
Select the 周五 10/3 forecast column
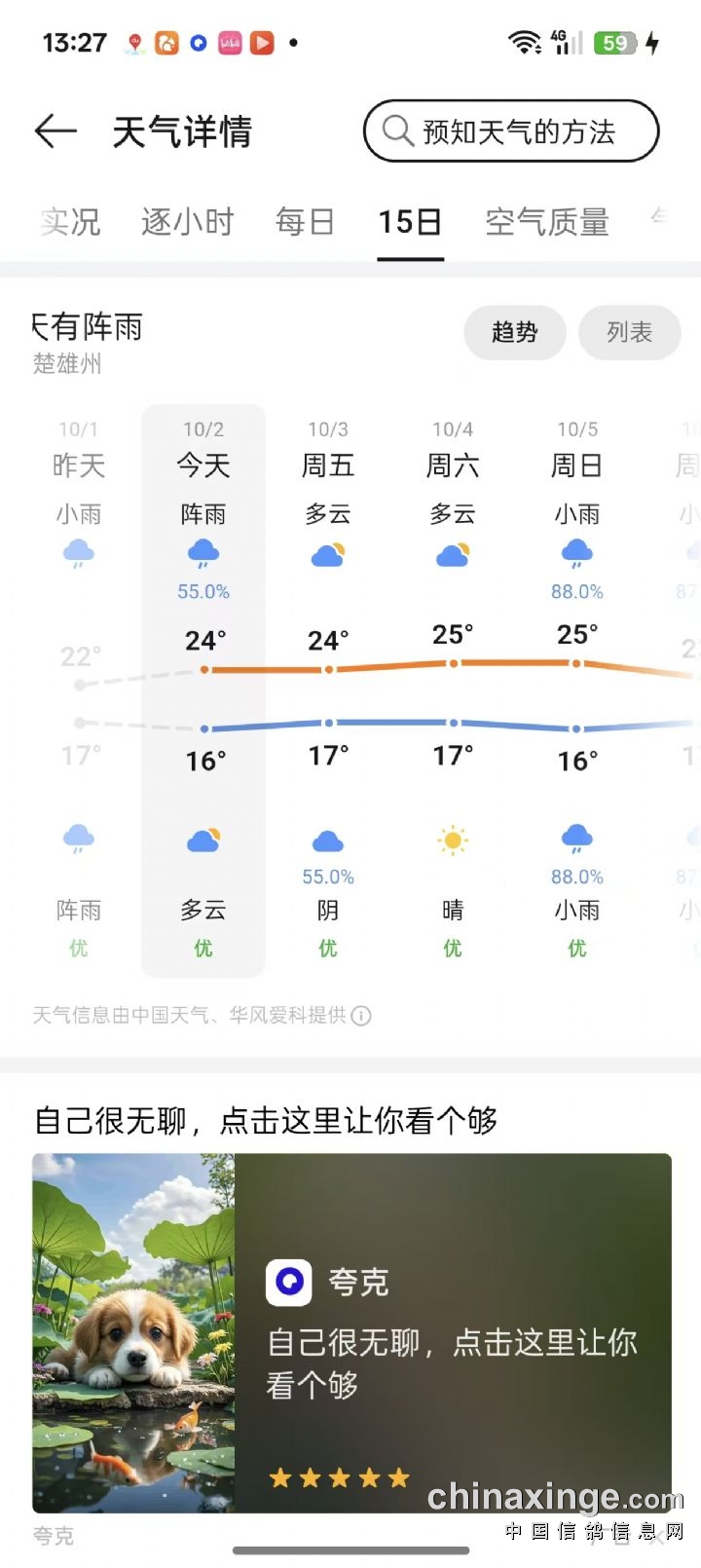coord(328,682)
